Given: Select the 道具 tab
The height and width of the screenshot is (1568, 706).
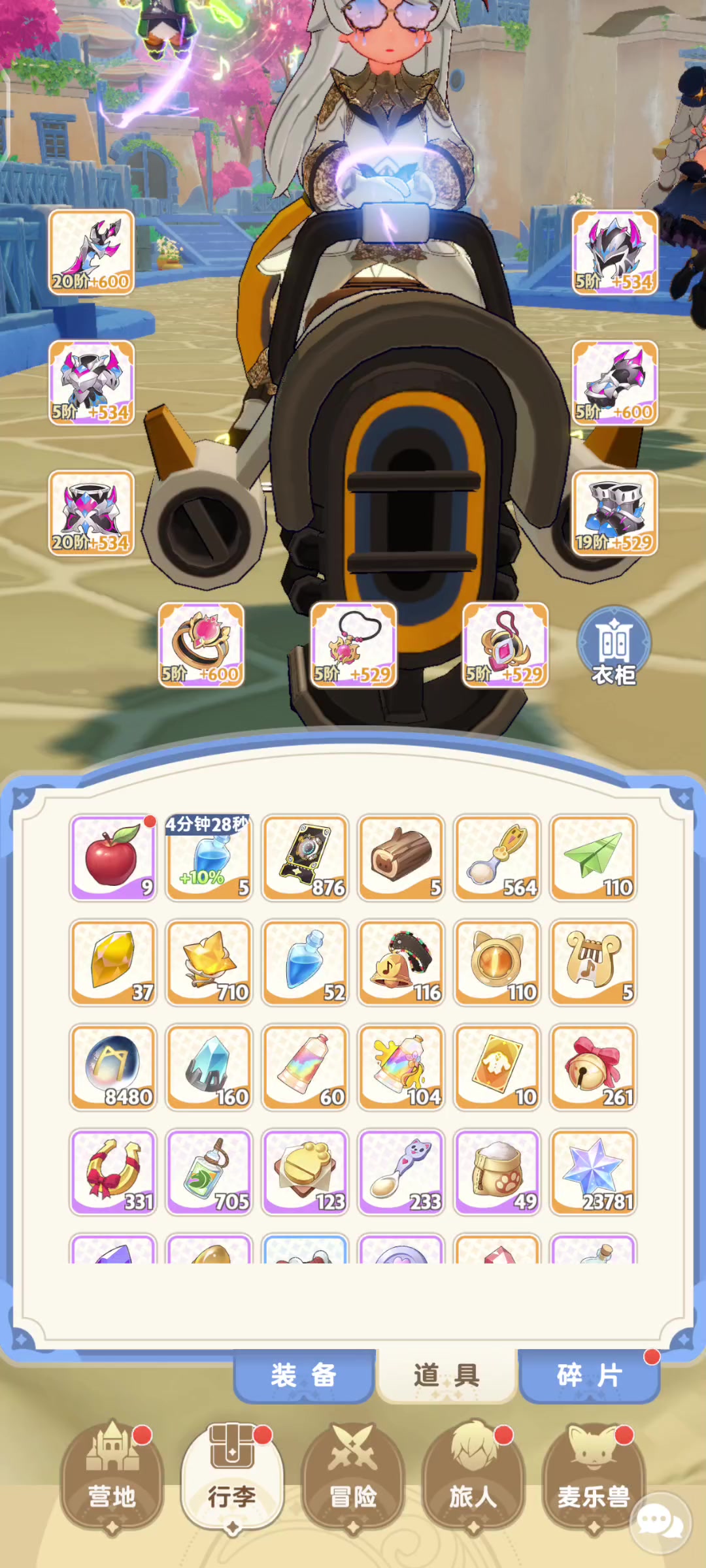Looking at the screenshot, I should (x=446, y=1375).
